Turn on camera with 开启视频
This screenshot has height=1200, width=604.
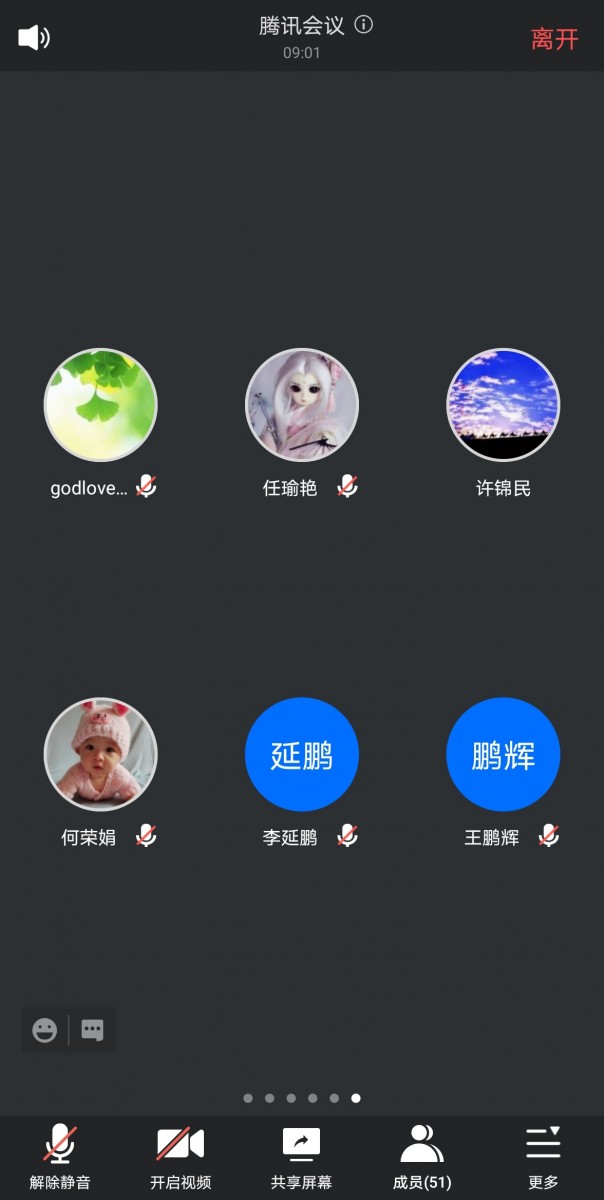(x=180, y=1155)
